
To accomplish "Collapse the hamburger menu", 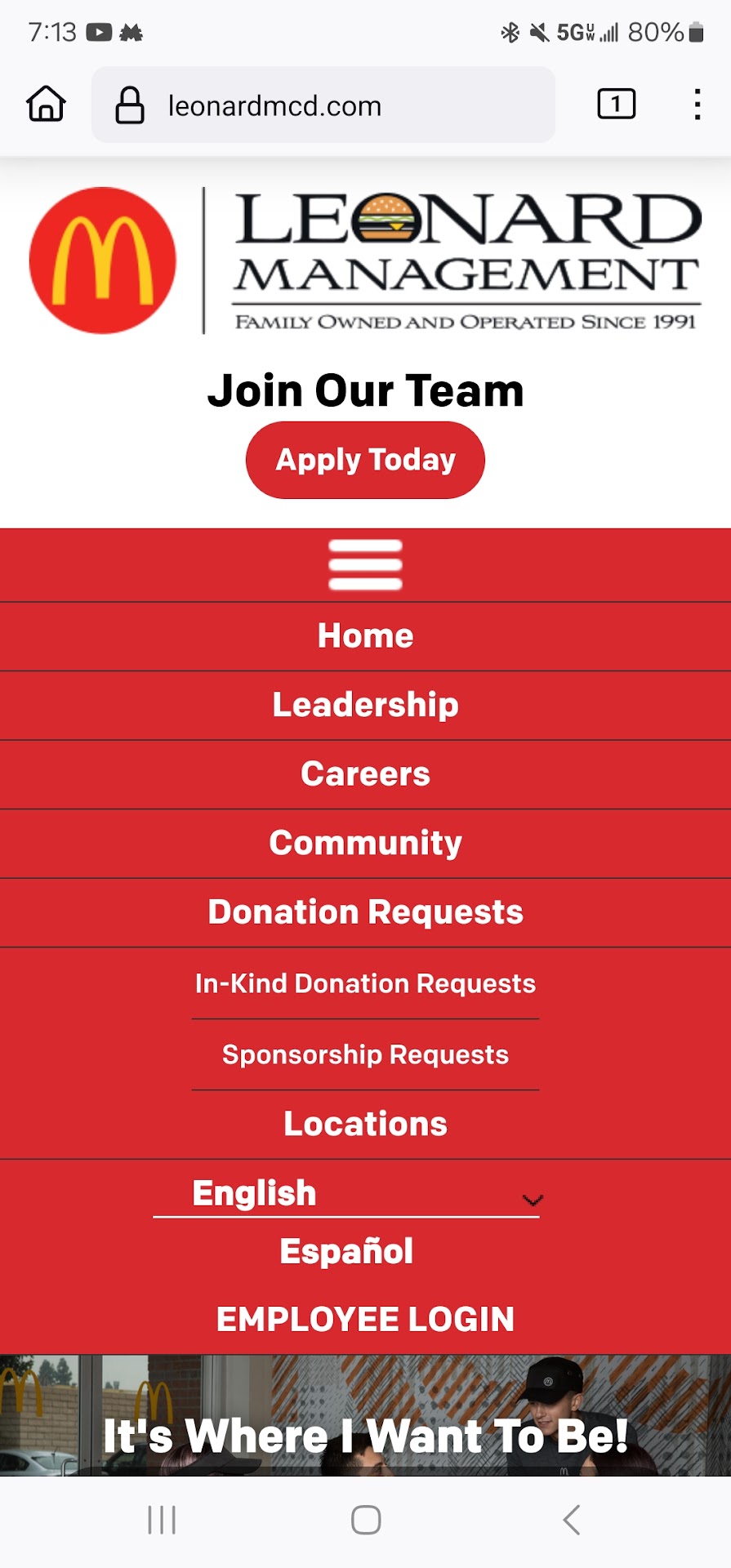I will (365, 564).
